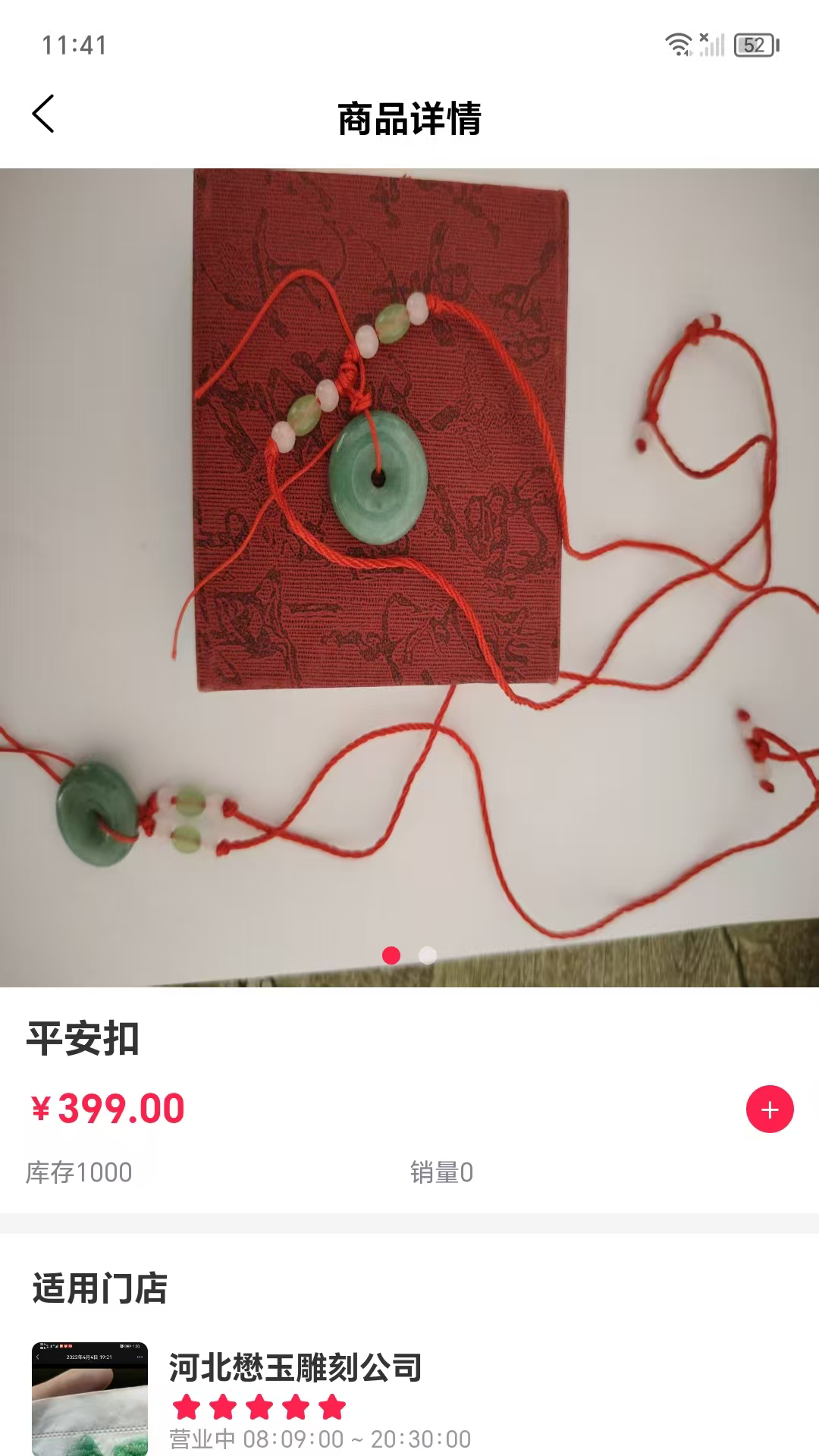Go back from the 商品详情 page

[x=43, y=115]
